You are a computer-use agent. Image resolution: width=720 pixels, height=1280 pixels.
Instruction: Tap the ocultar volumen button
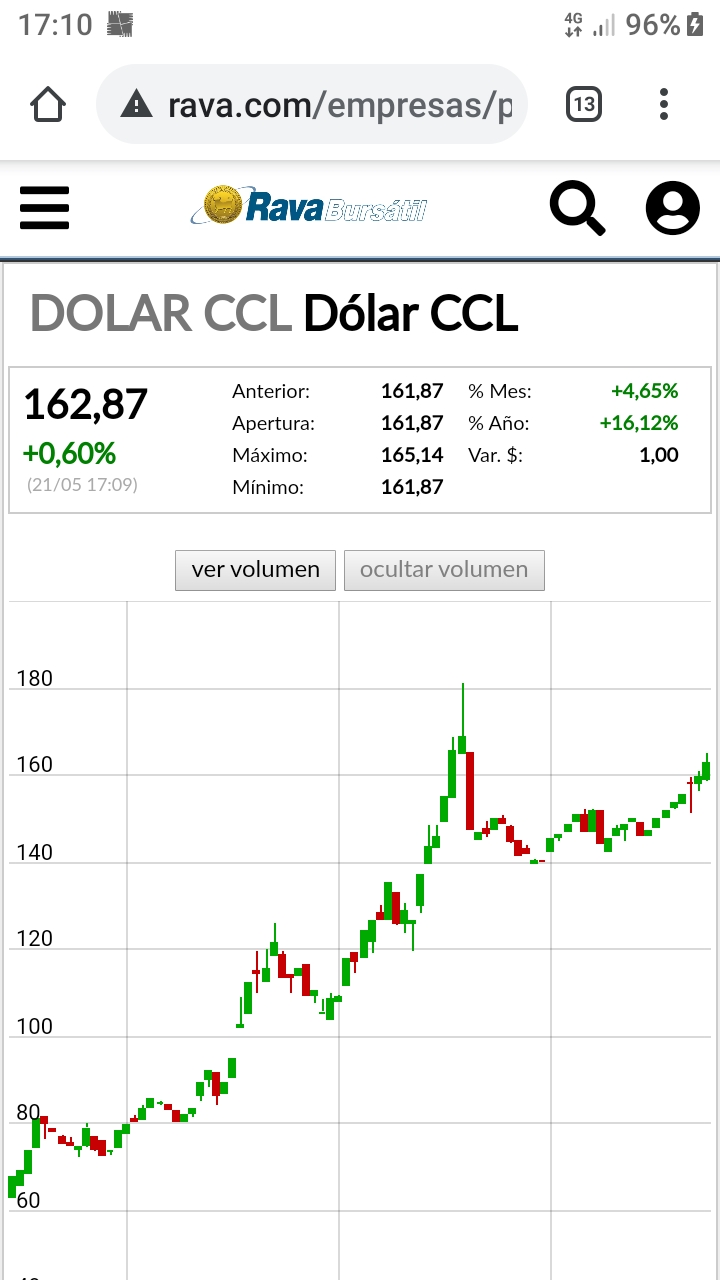click(444, 570)
